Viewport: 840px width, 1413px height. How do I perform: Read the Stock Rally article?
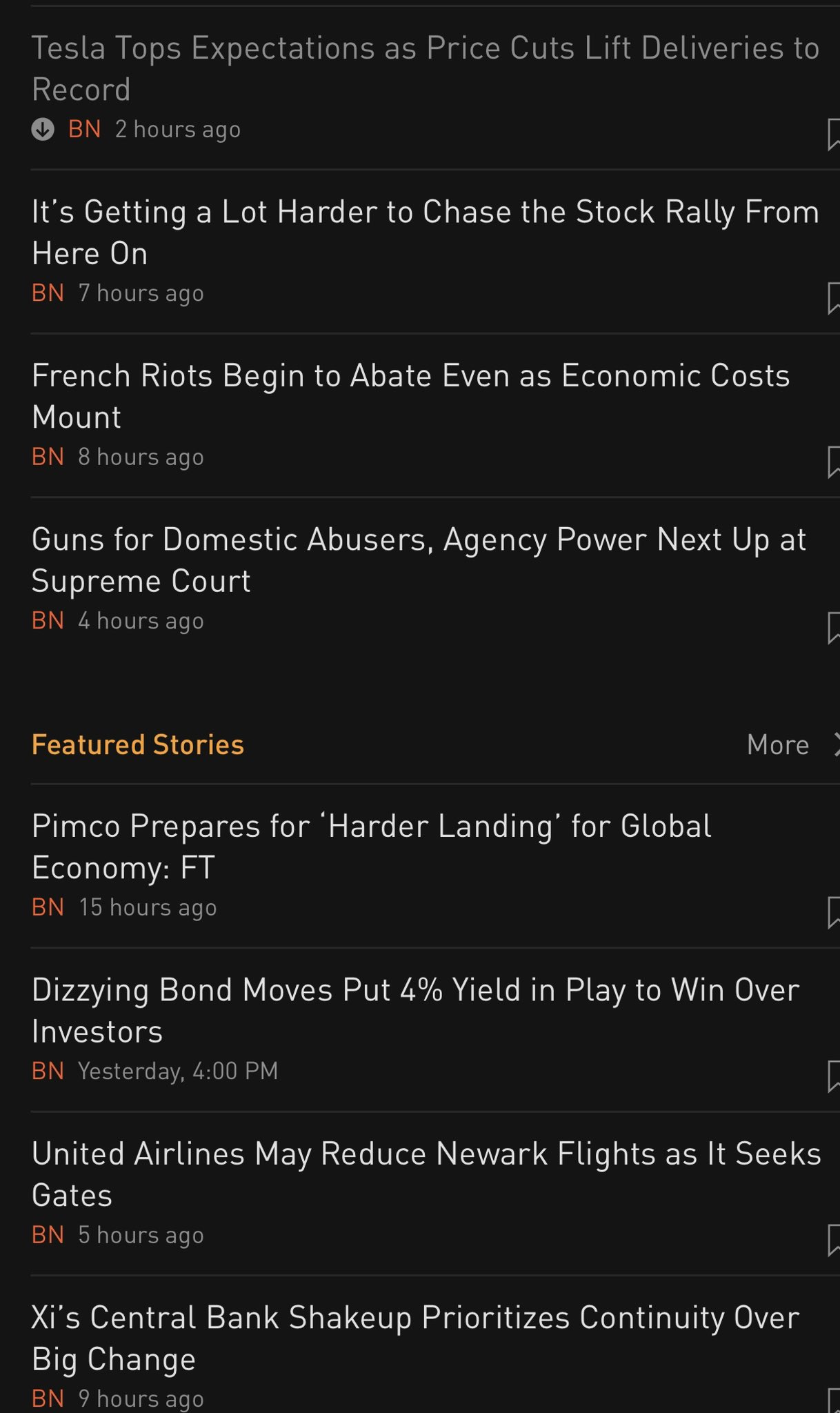425,233
